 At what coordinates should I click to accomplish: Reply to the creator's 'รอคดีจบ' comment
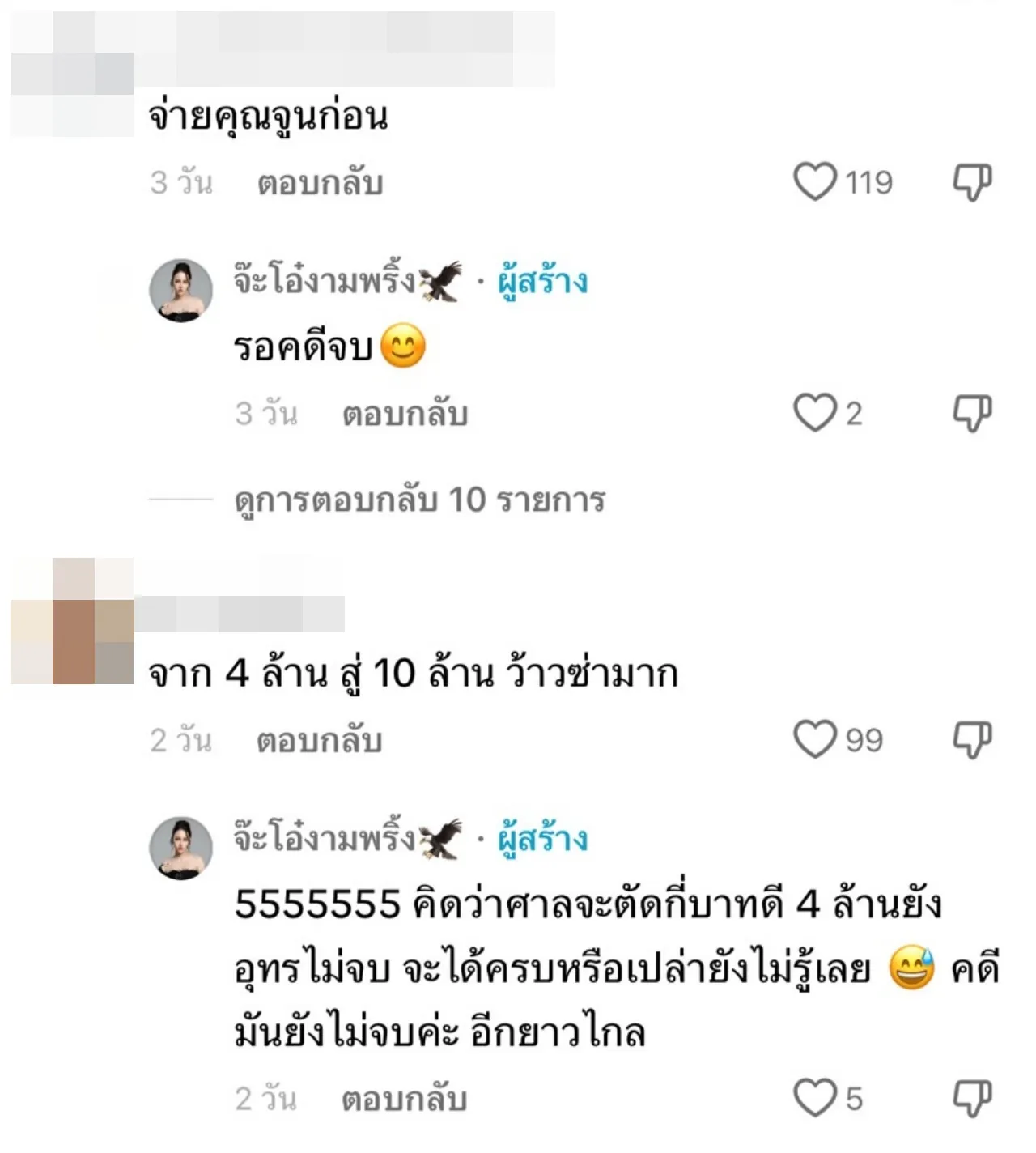pos(405,415)
